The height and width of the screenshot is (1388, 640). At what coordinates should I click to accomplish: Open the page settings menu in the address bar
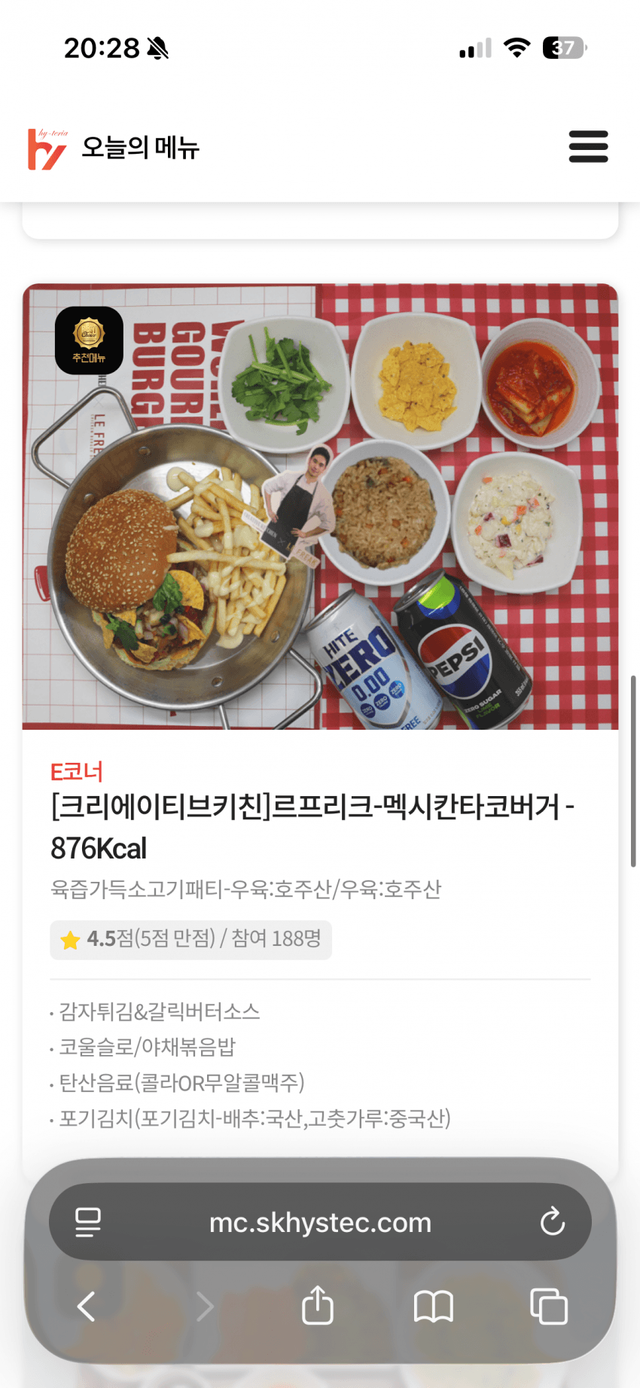(x=88, y=1222)
